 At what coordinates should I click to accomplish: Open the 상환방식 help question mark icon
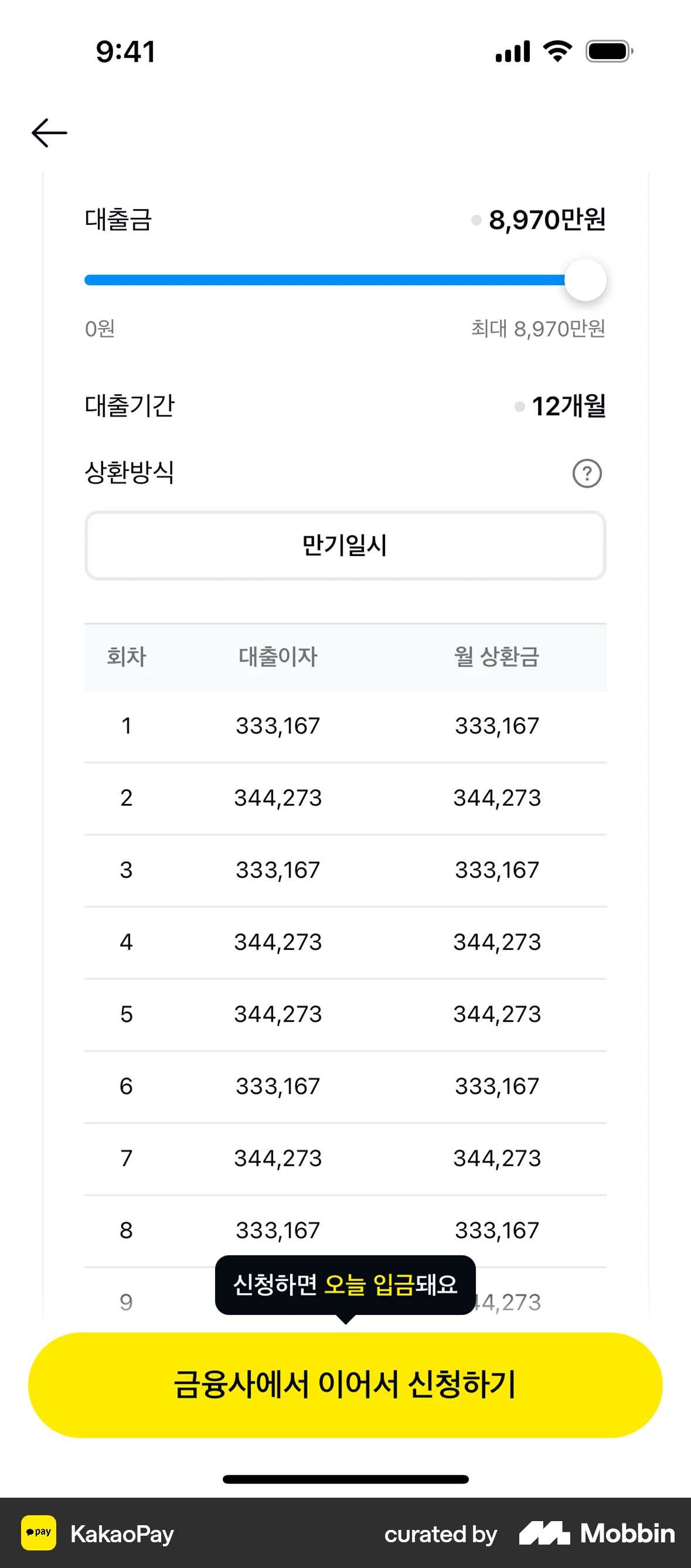coord(586,473)
